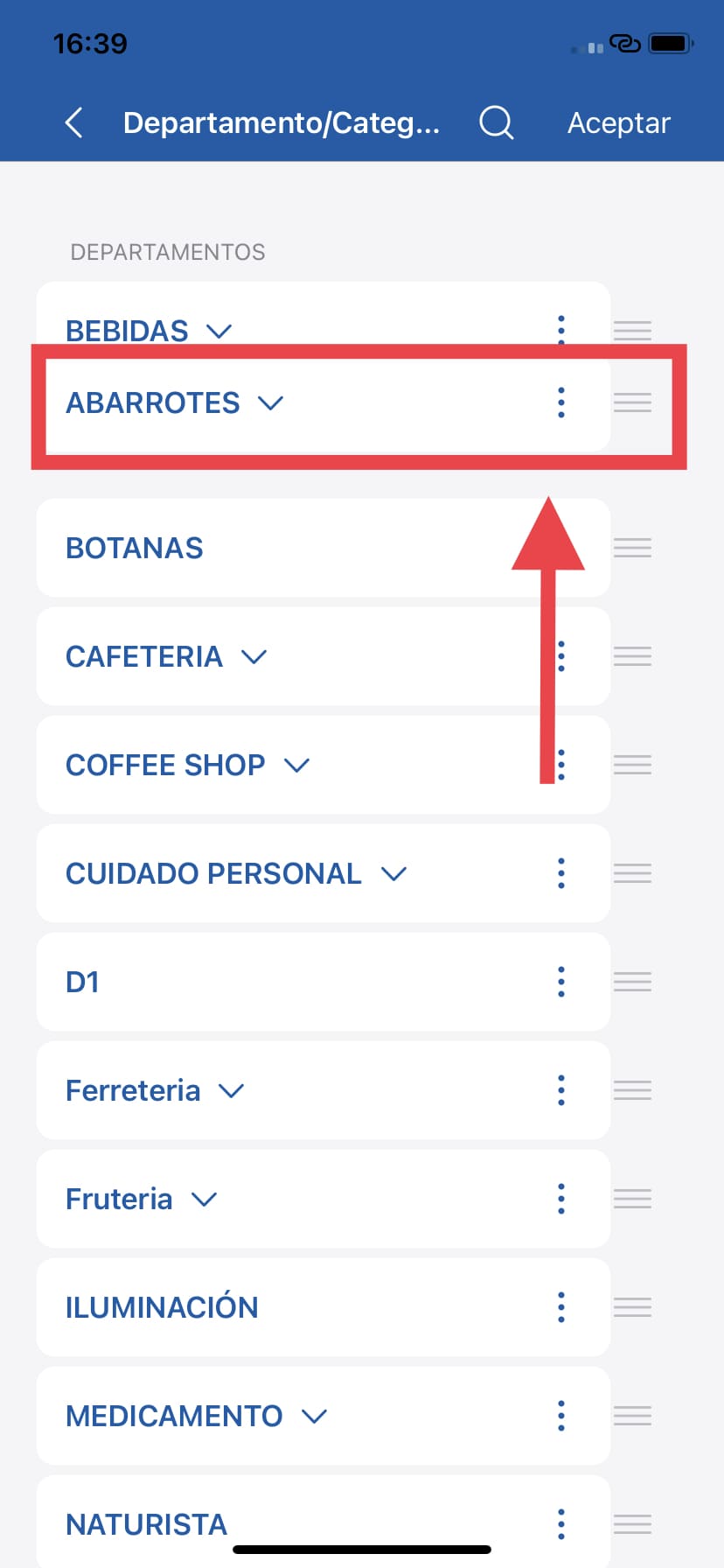
Task: Expand the CAFETERIA department
Action: click(254, 656)
